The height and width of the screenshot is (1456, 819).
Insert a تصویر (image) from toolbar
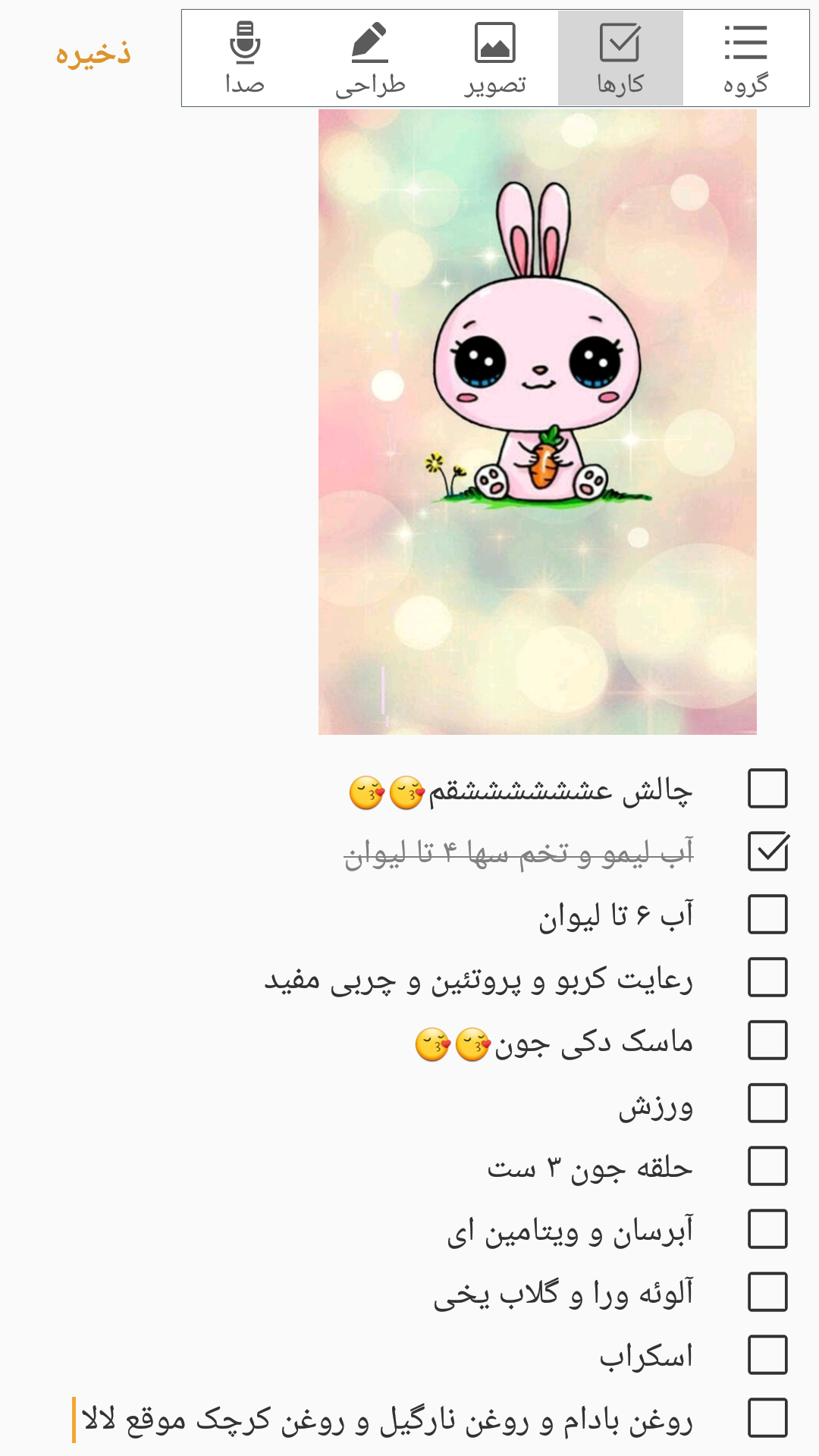coord(495,58)
